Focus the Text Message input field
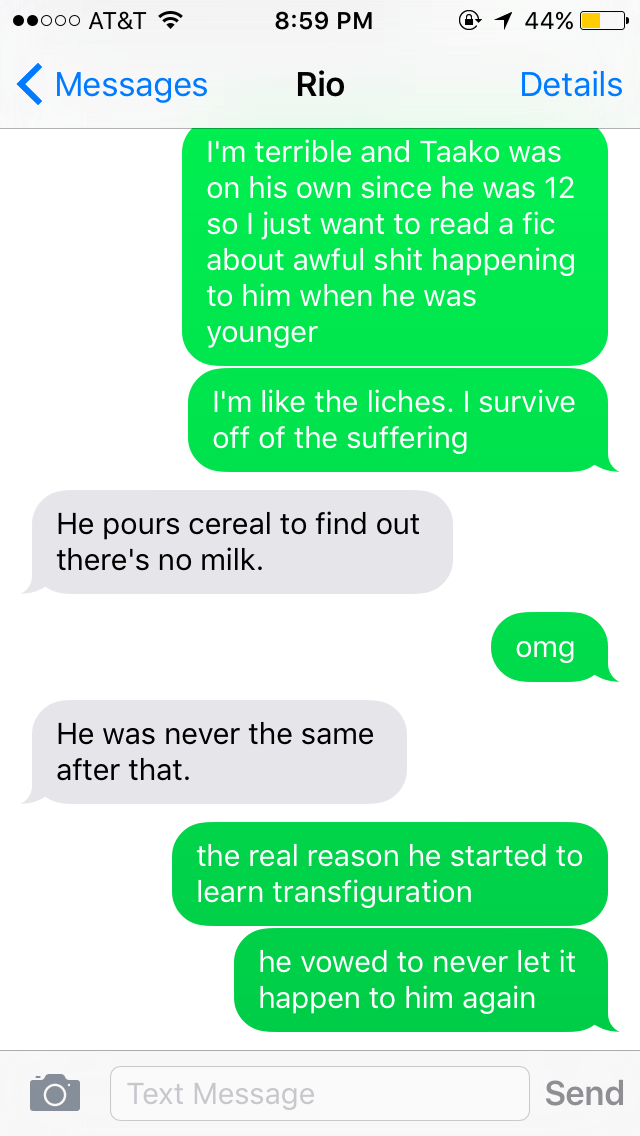The width and height of the screenshot is (640, 1136). (x=318, y=1093)
